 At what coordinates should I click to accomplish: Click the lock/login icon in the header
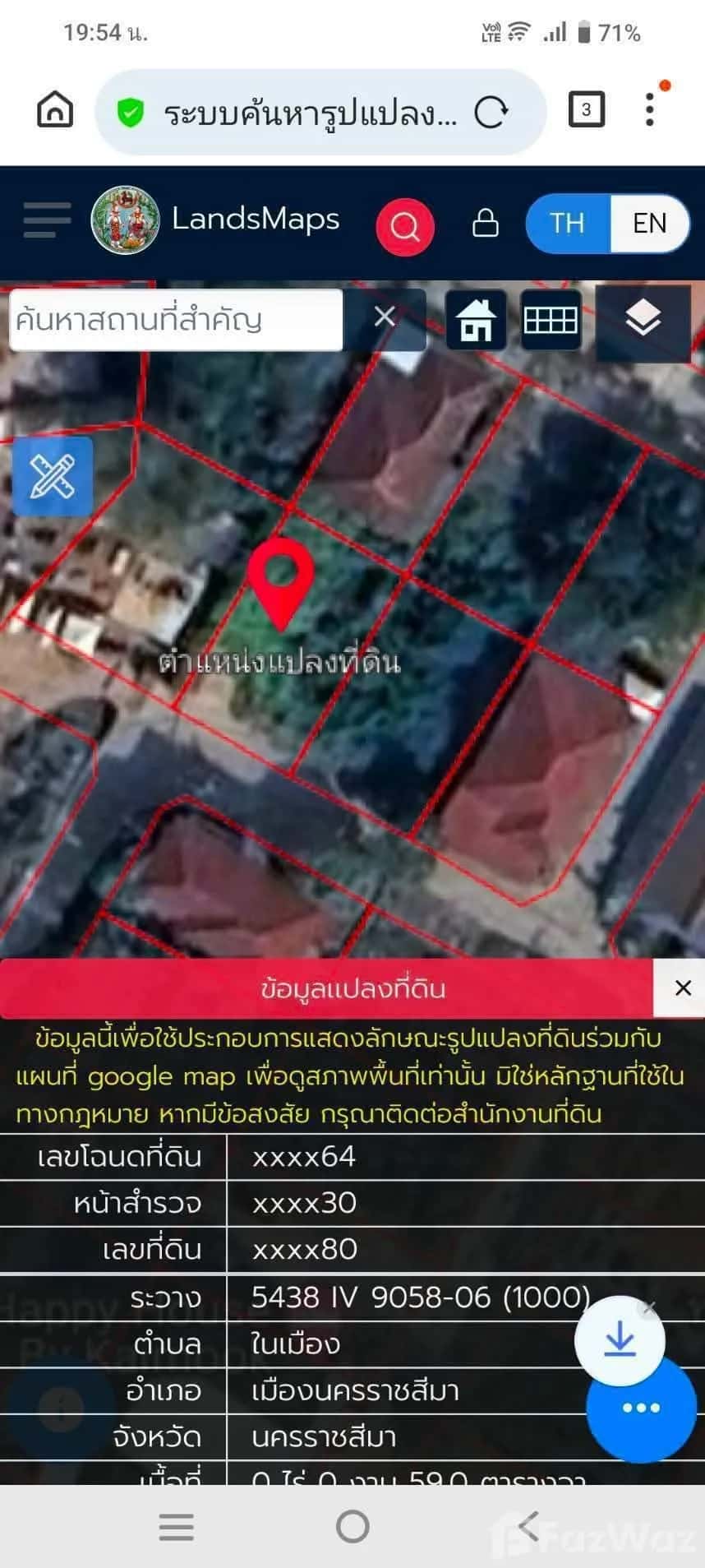tap(484, 222)
